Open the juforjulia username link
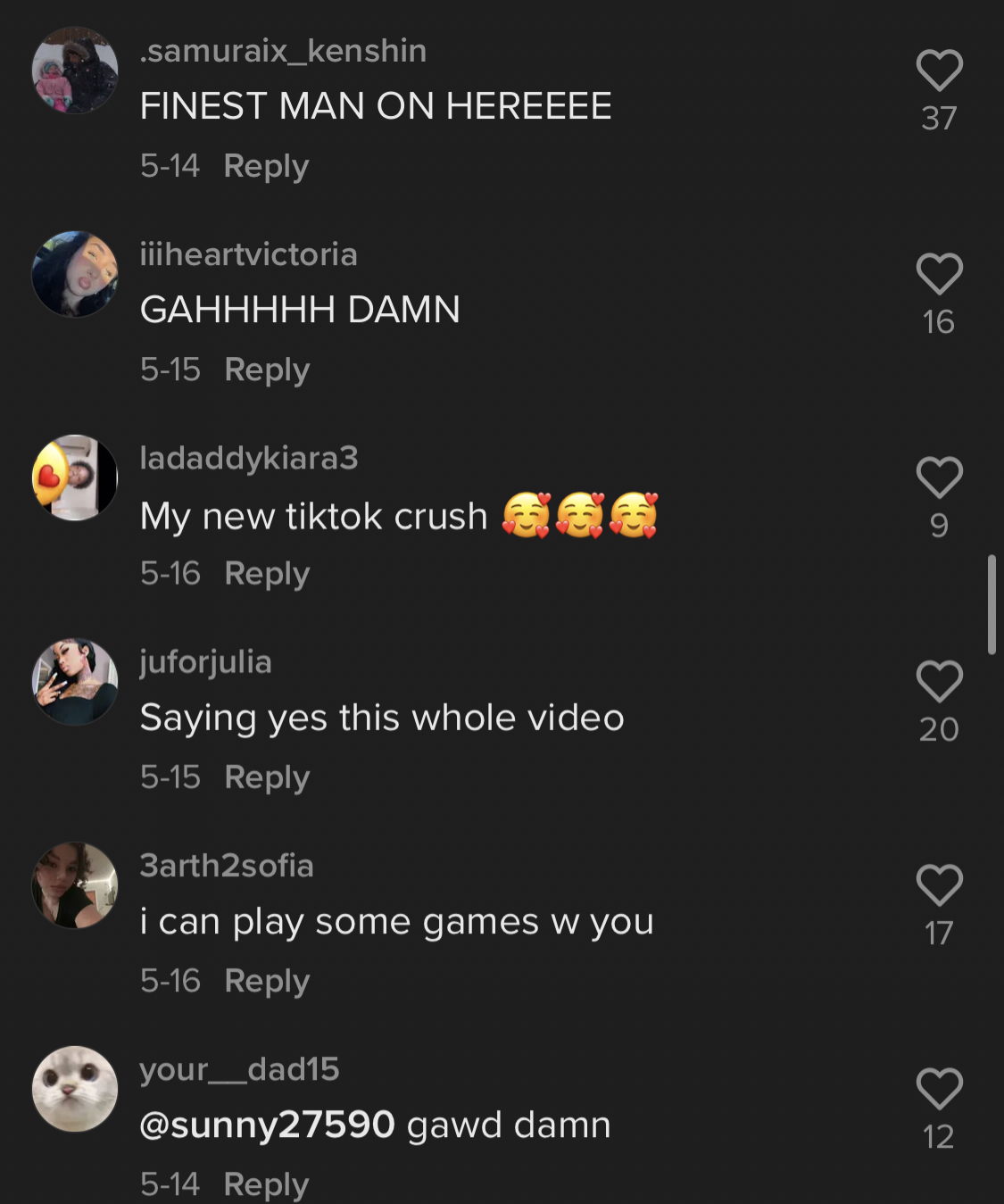 (205, 662)
